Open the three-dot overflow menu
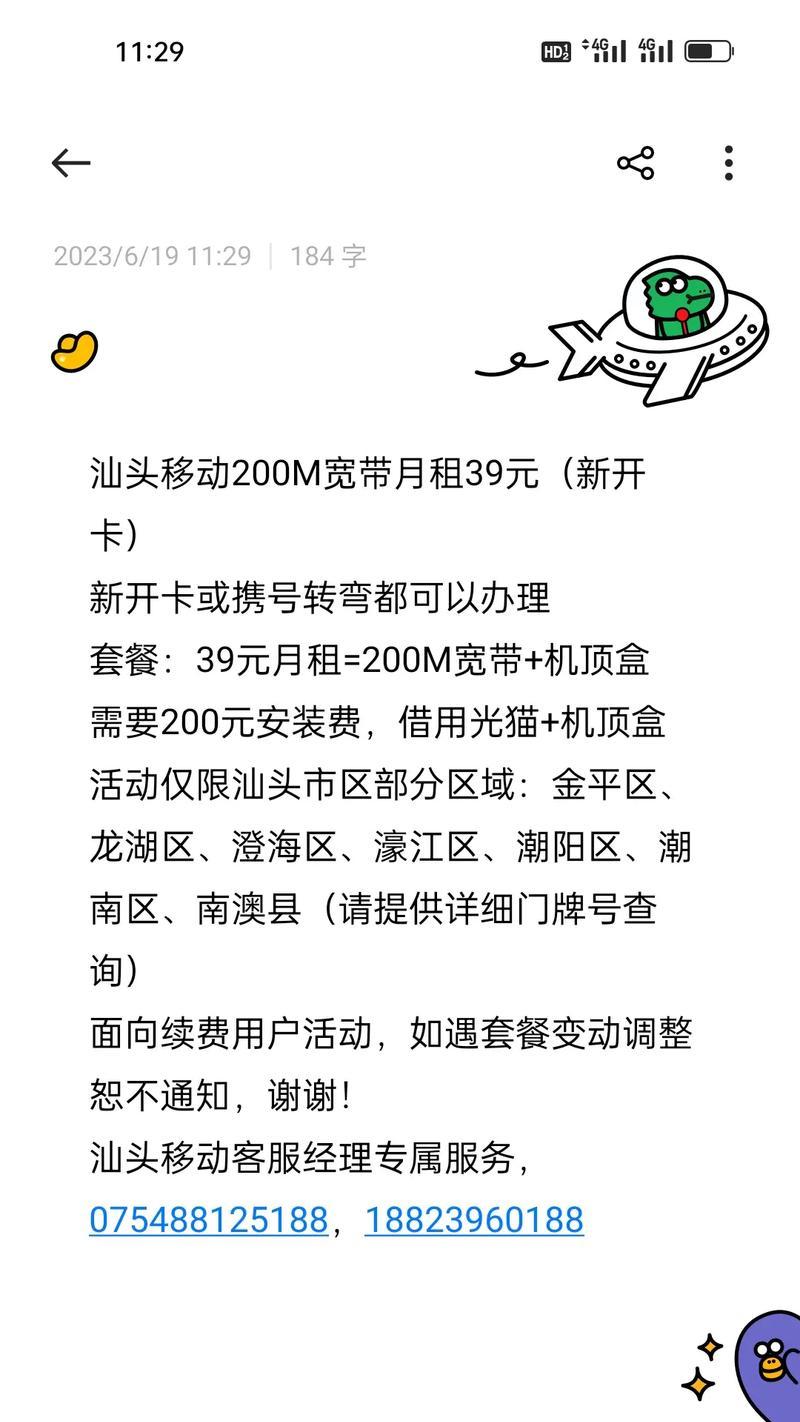This screenshot has height=1422, width=800. (x=729, y=162)
